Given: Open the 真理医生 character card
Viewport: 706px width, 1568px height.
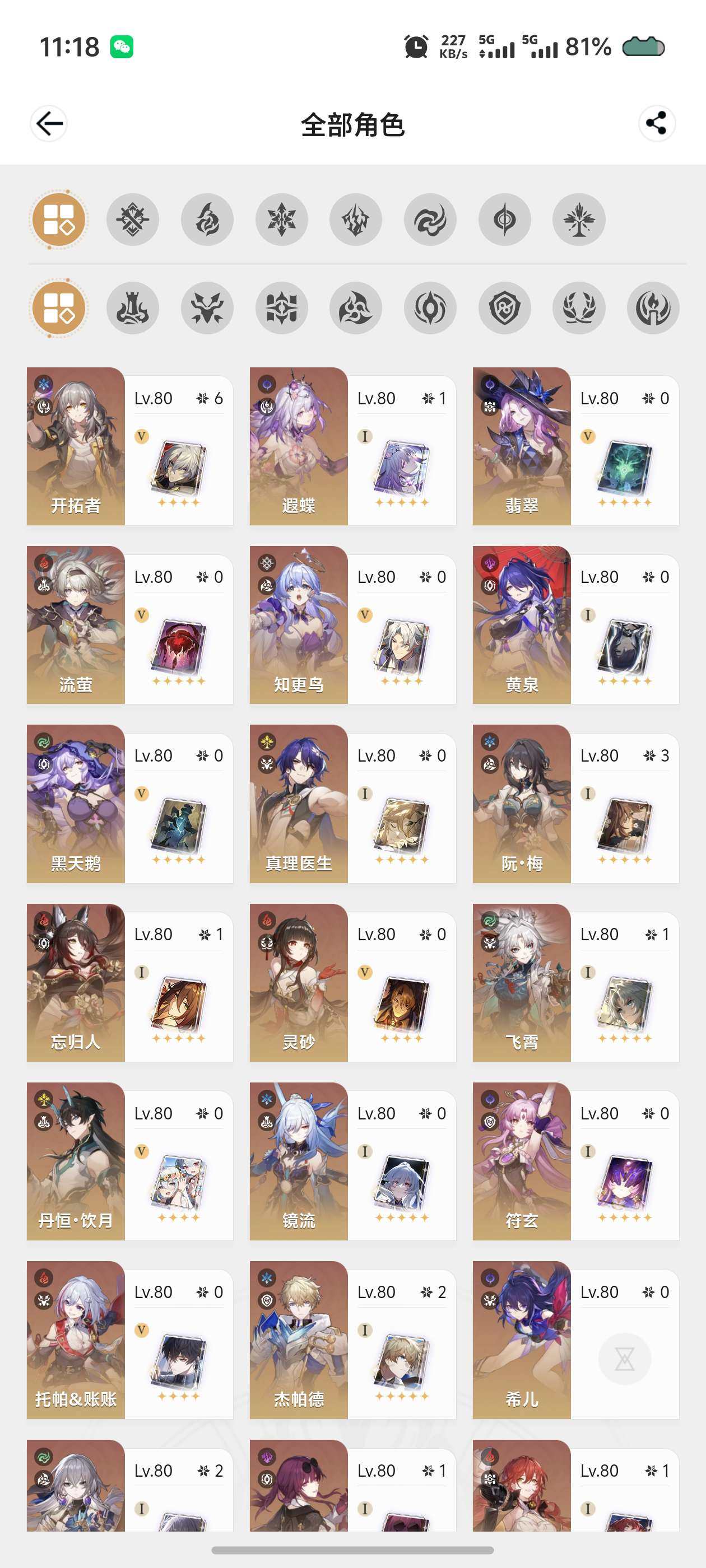Looking at the screenshot, I should 352,804.
